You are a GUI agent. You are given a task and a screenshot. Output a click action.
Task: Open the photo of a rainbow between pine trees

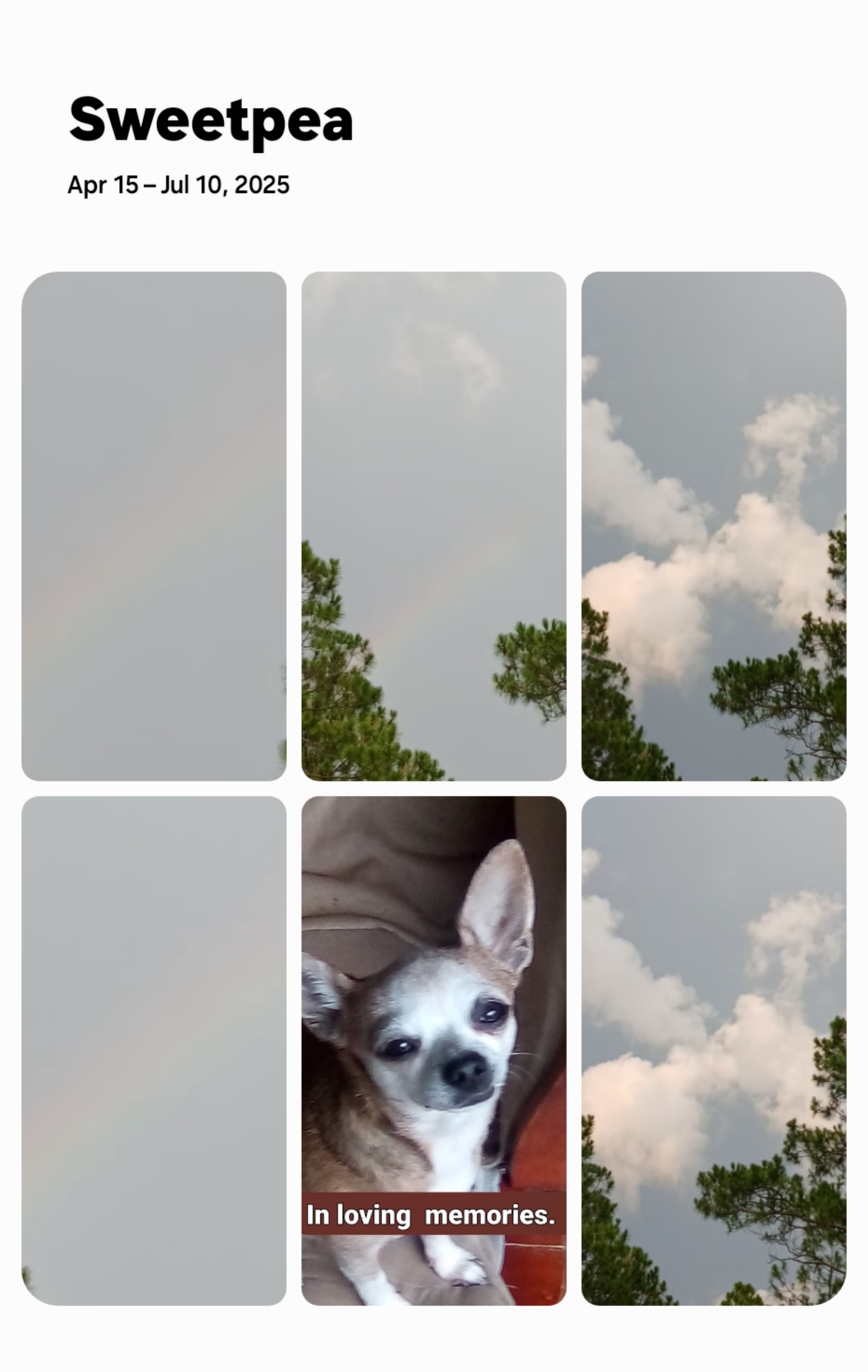tap(433, 525)
